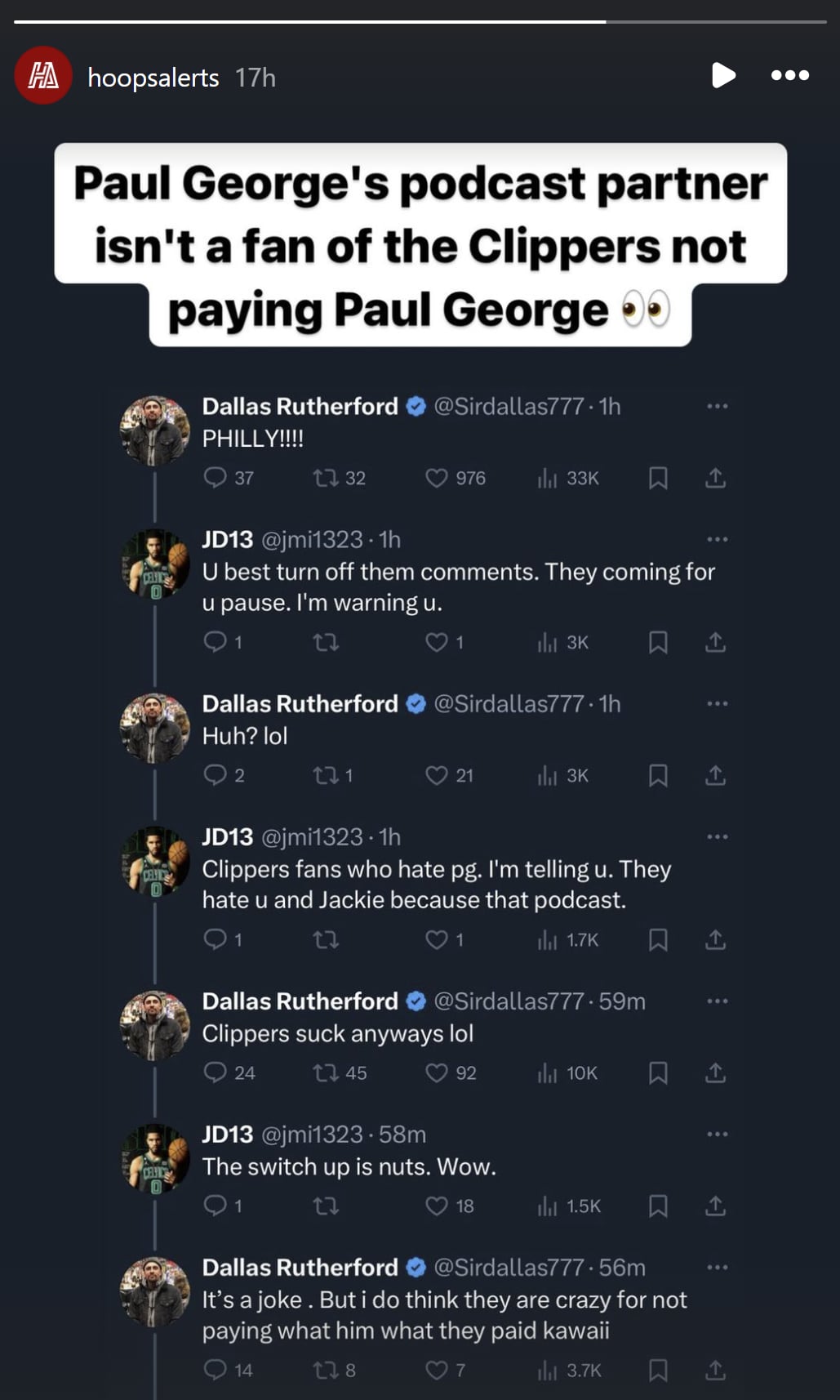This screenshot has height=1400, width=840.
Task: Play the story with the play button
Action: pos(723,75)
